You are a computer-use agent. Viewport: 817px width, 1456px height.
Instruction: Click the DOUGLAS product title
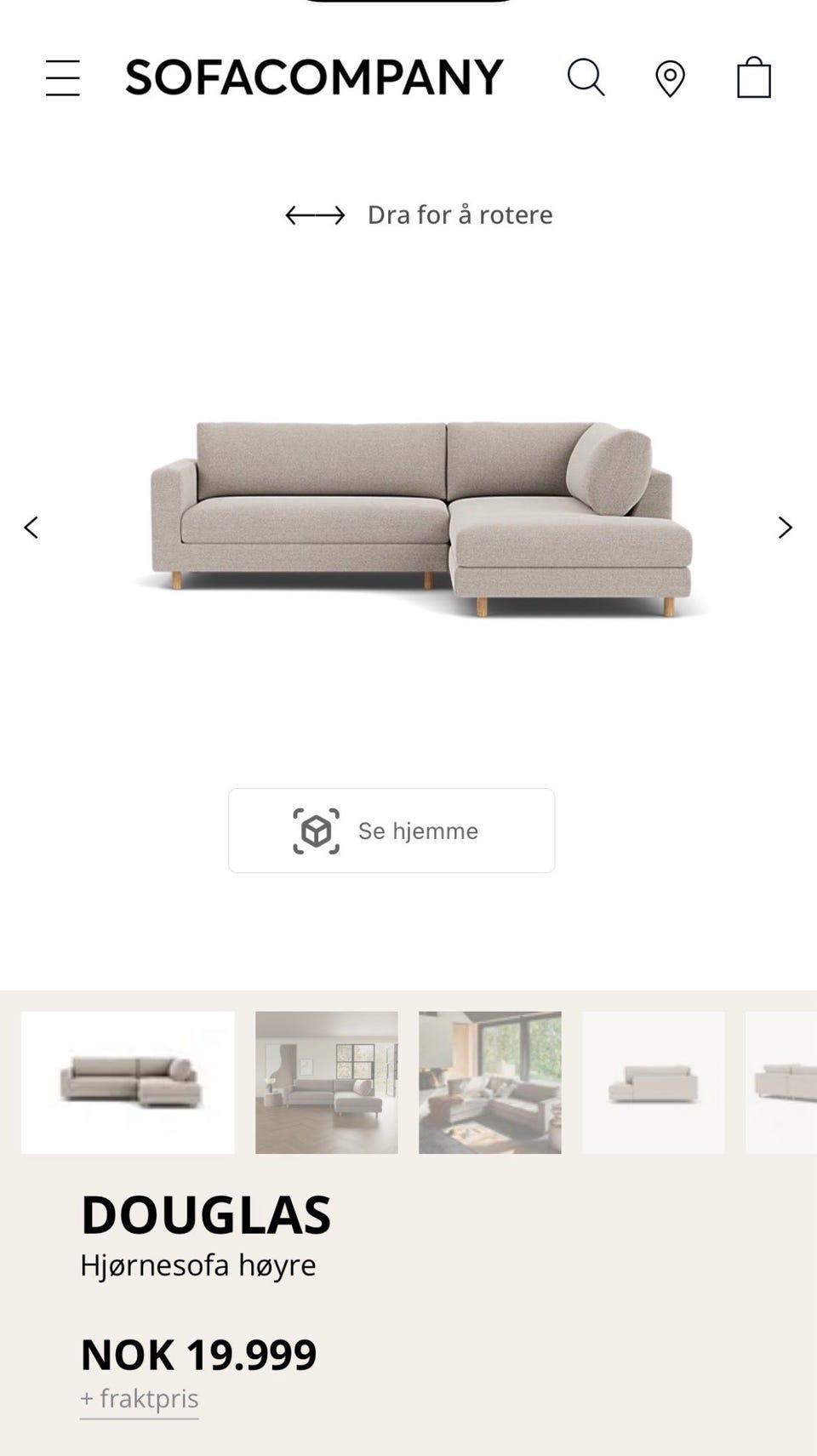[x=206, y=1214]
